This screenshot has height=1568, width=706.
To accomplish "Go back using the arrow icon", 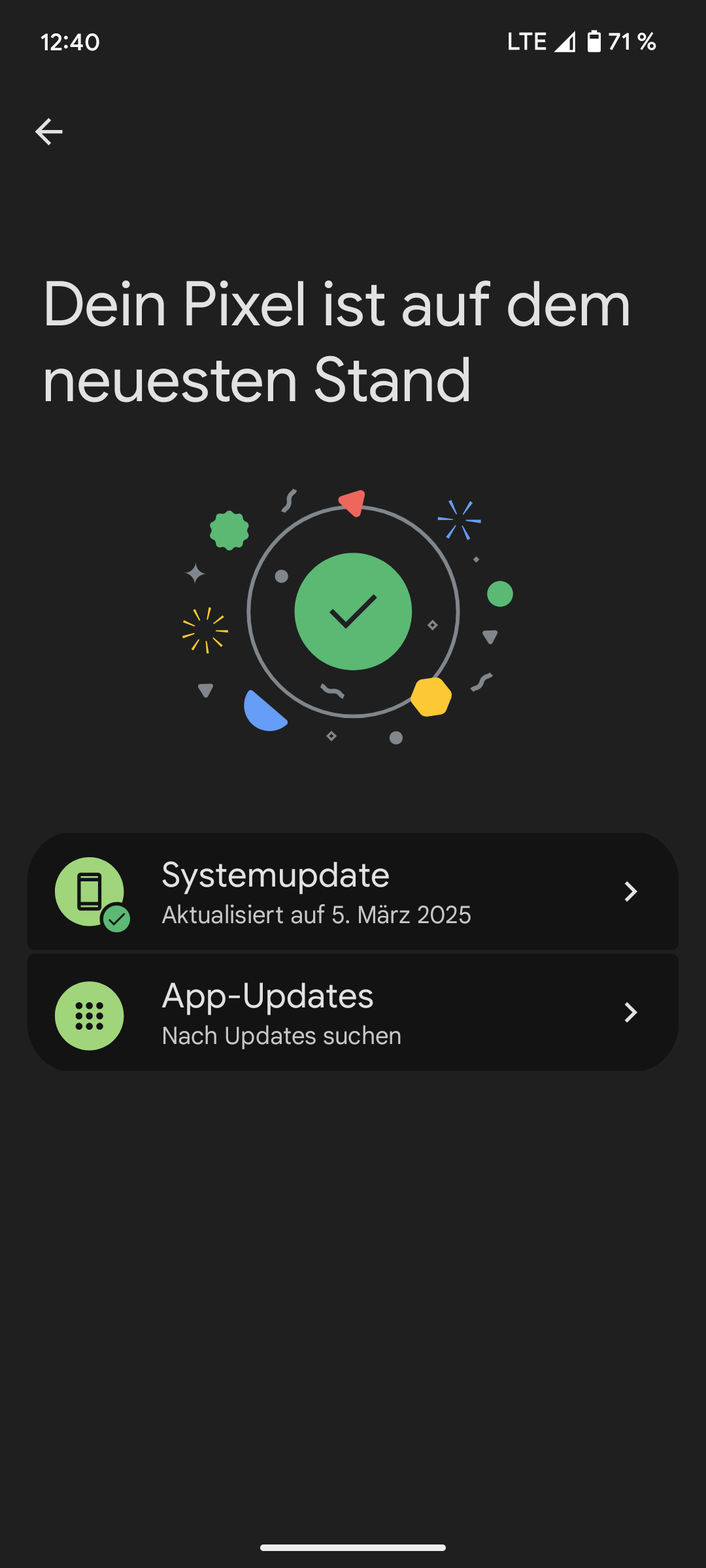I will pos(49,132).
